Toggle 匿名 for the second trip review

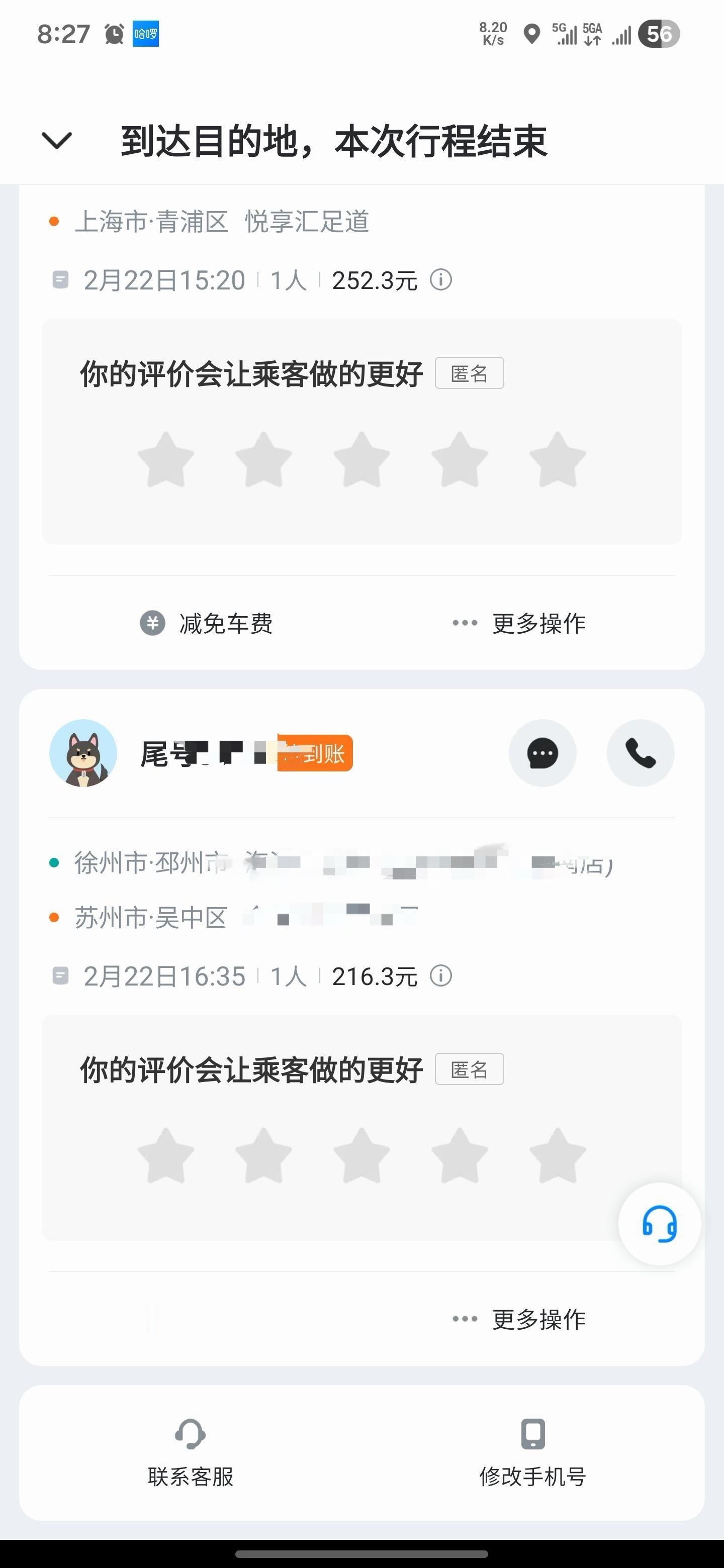coord(470,1069)
